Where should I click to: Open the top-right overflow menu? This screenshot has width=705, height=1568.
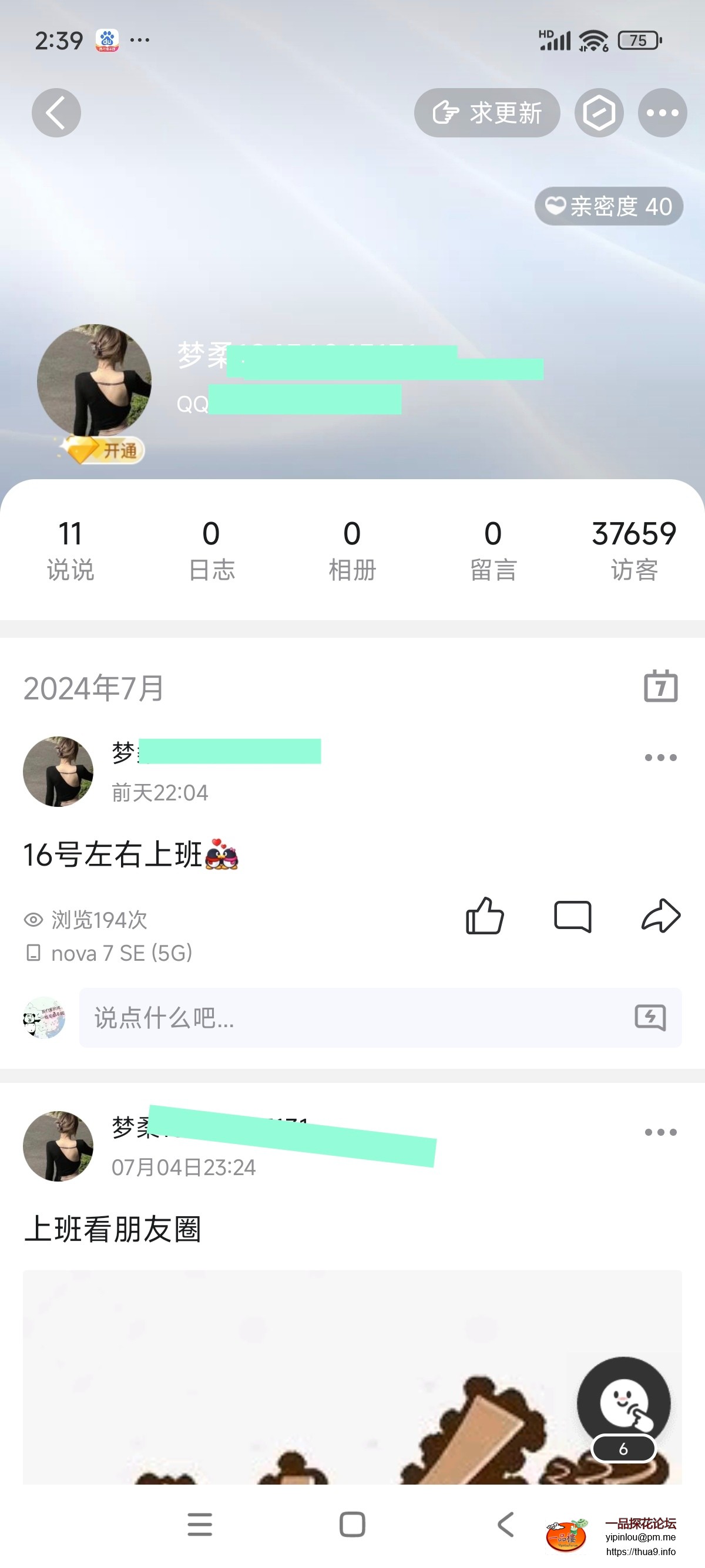pos(662,113)
